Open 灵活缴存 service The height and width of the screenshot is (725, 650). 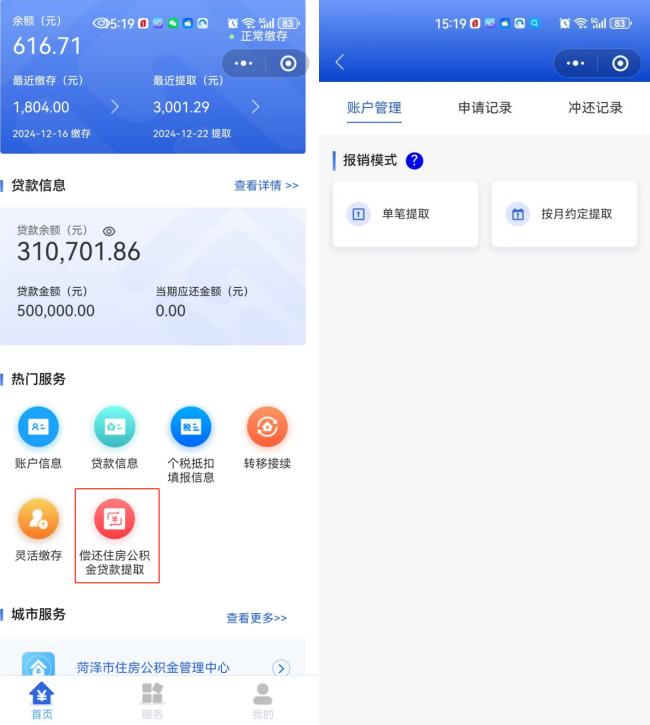38,530
